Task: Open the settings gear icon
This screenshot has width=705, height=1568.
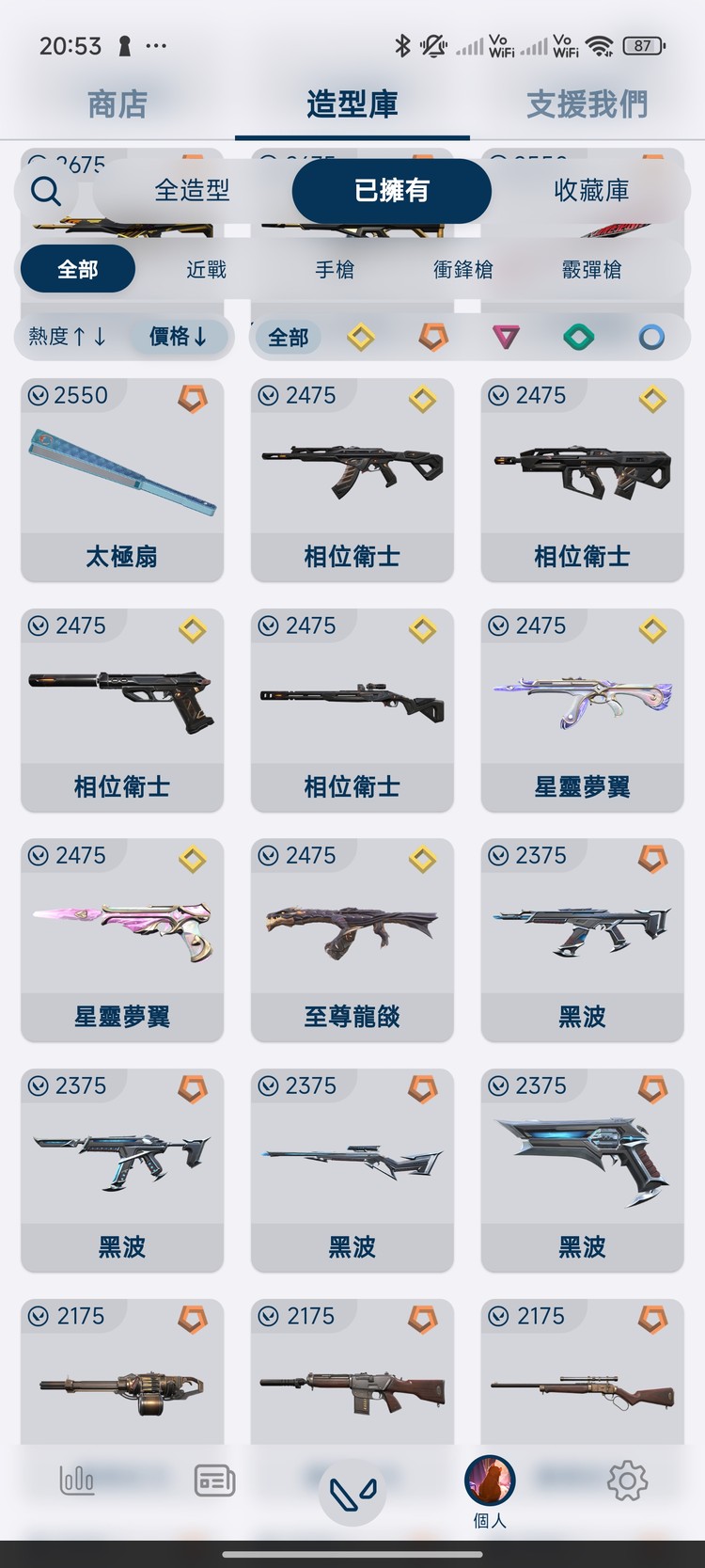Action: pyautogui.click(x=628, y=1480)
